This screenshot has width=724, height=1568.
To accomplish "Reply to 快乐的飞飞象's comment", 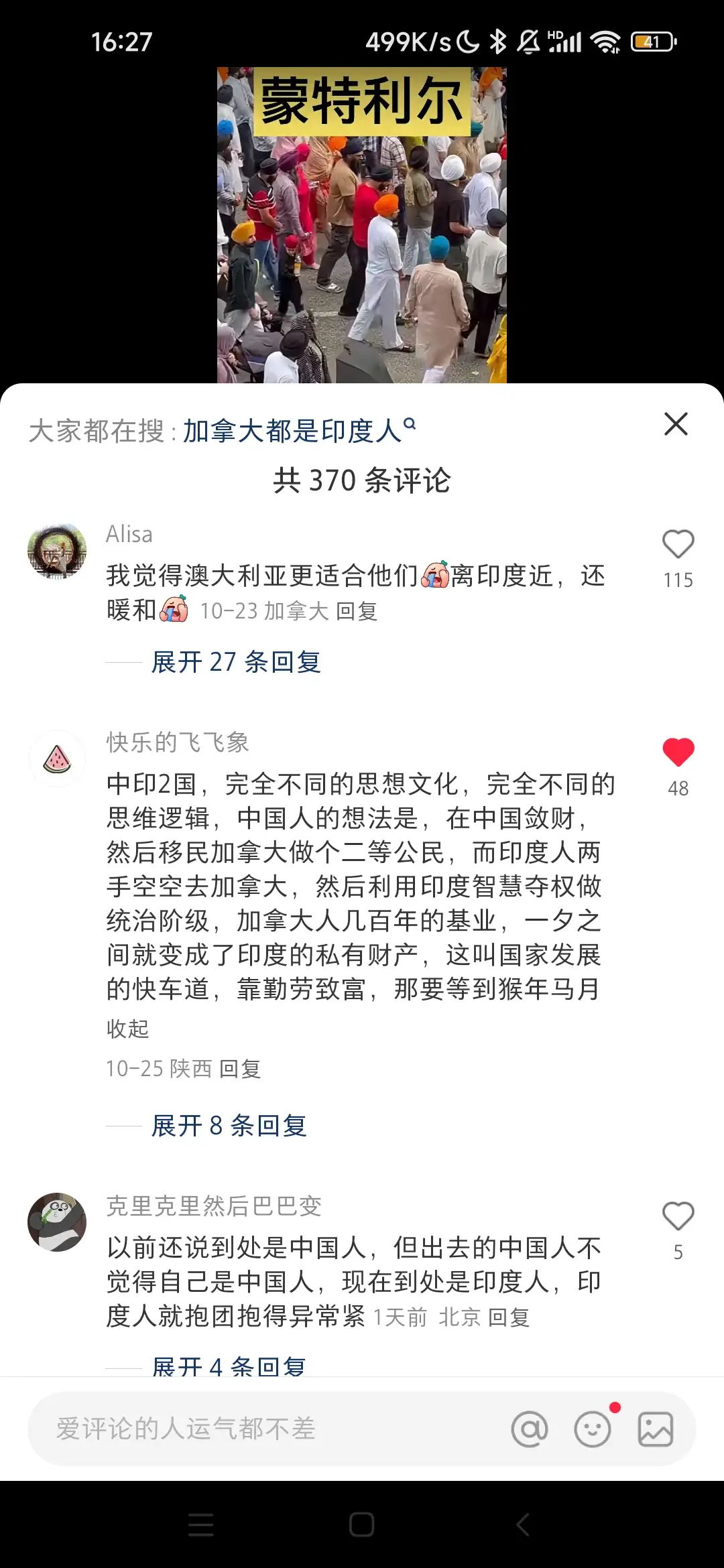I will [240, 1069].
